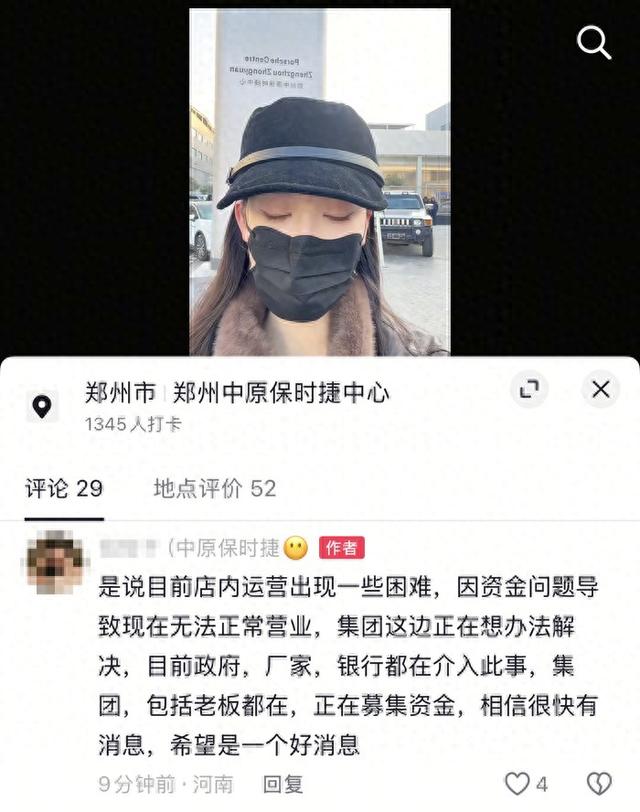
Task: Switch to the 评论 29 tab
Action: click(64, 489)
